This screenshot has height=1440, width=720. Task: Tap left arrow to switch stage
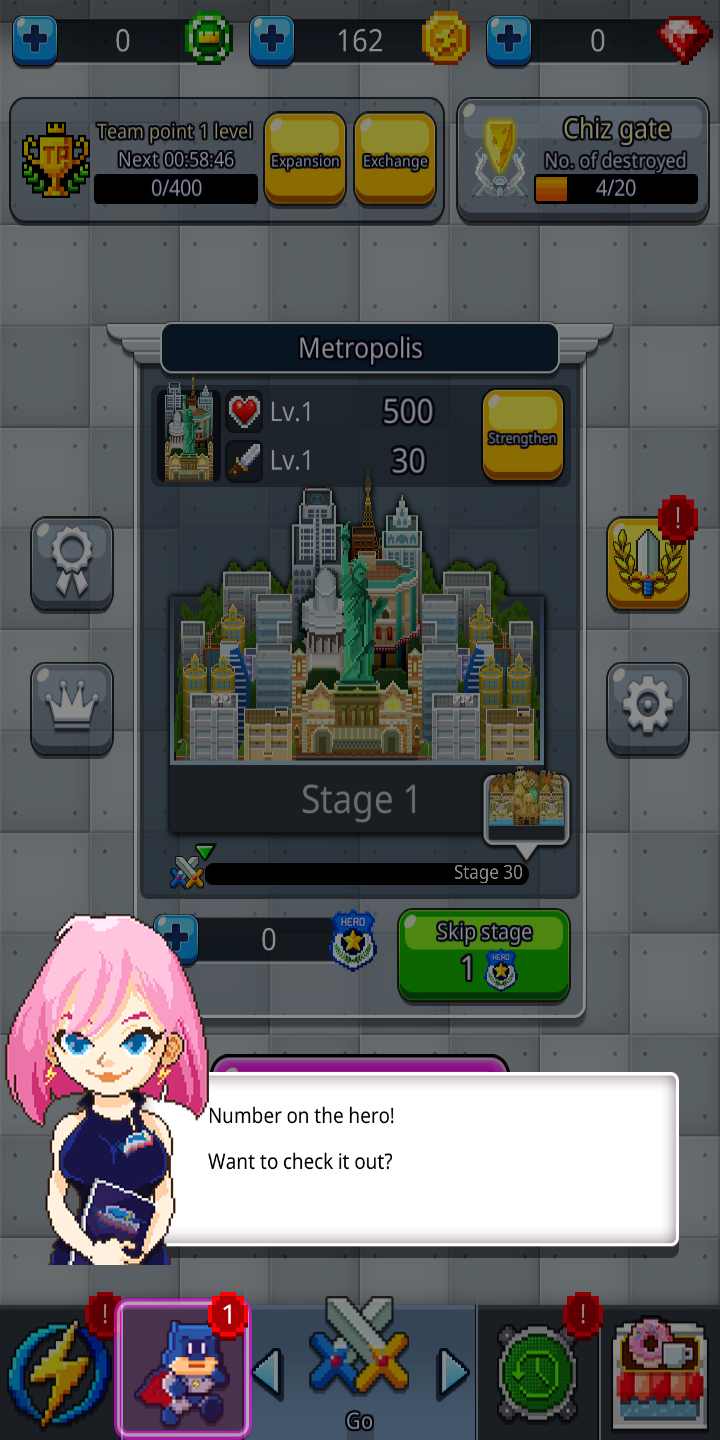266,1372
